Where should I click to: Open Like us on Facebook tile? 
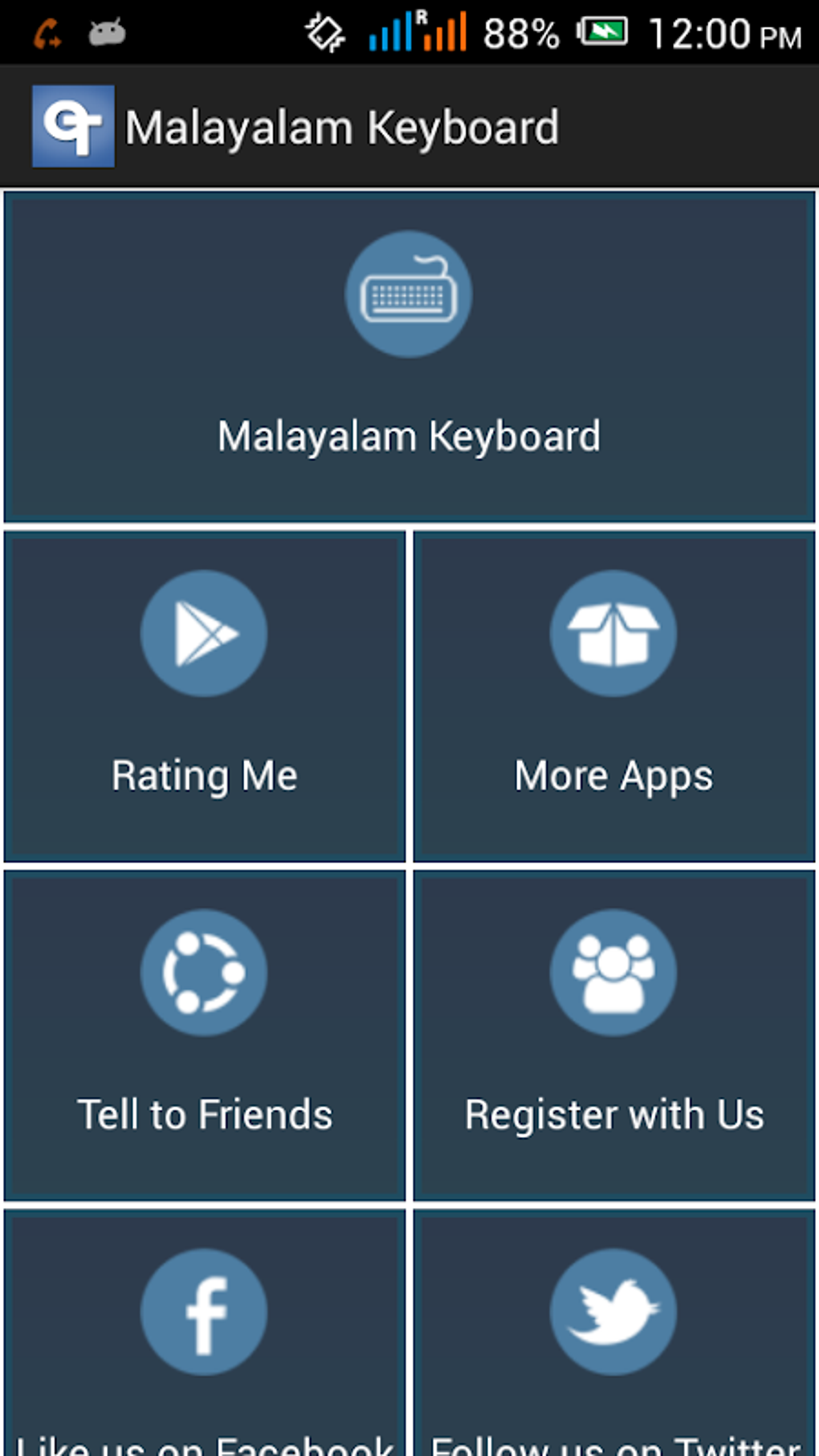pyautogui.click(x=204, y=1333)
